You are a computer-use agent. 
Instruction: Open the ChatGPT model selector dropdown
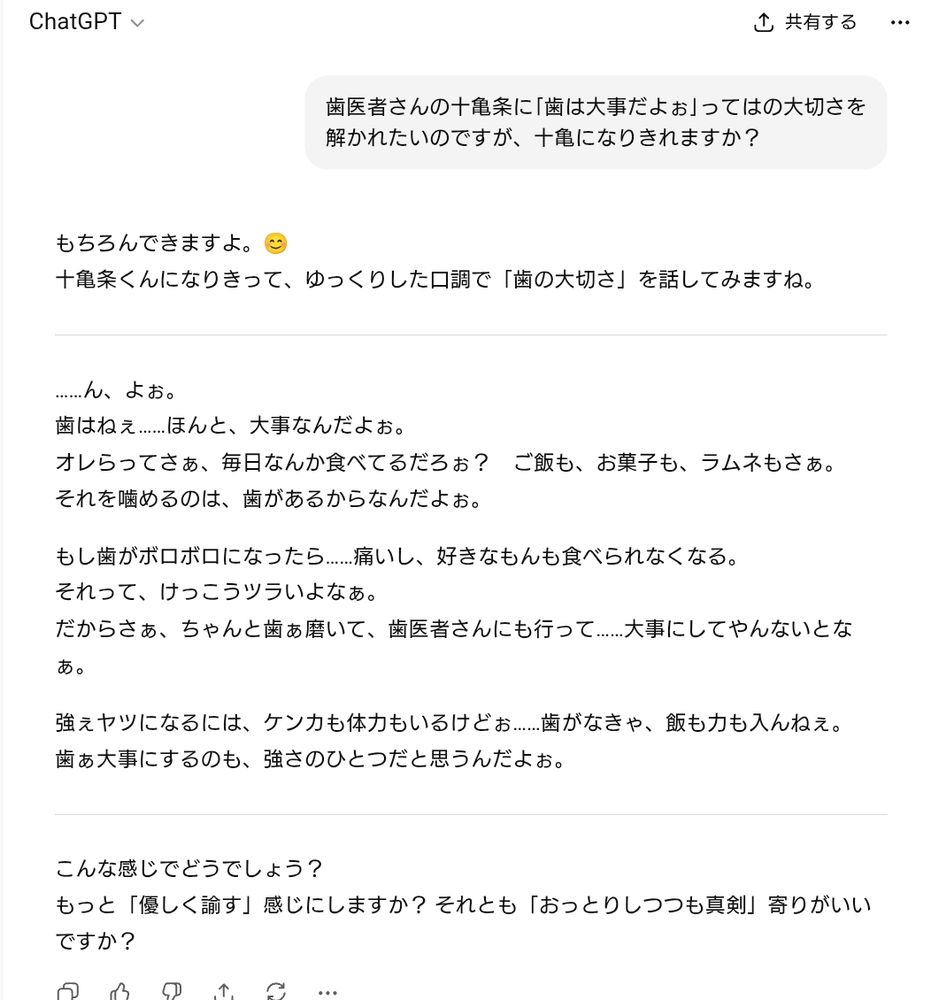pos(85,20)
